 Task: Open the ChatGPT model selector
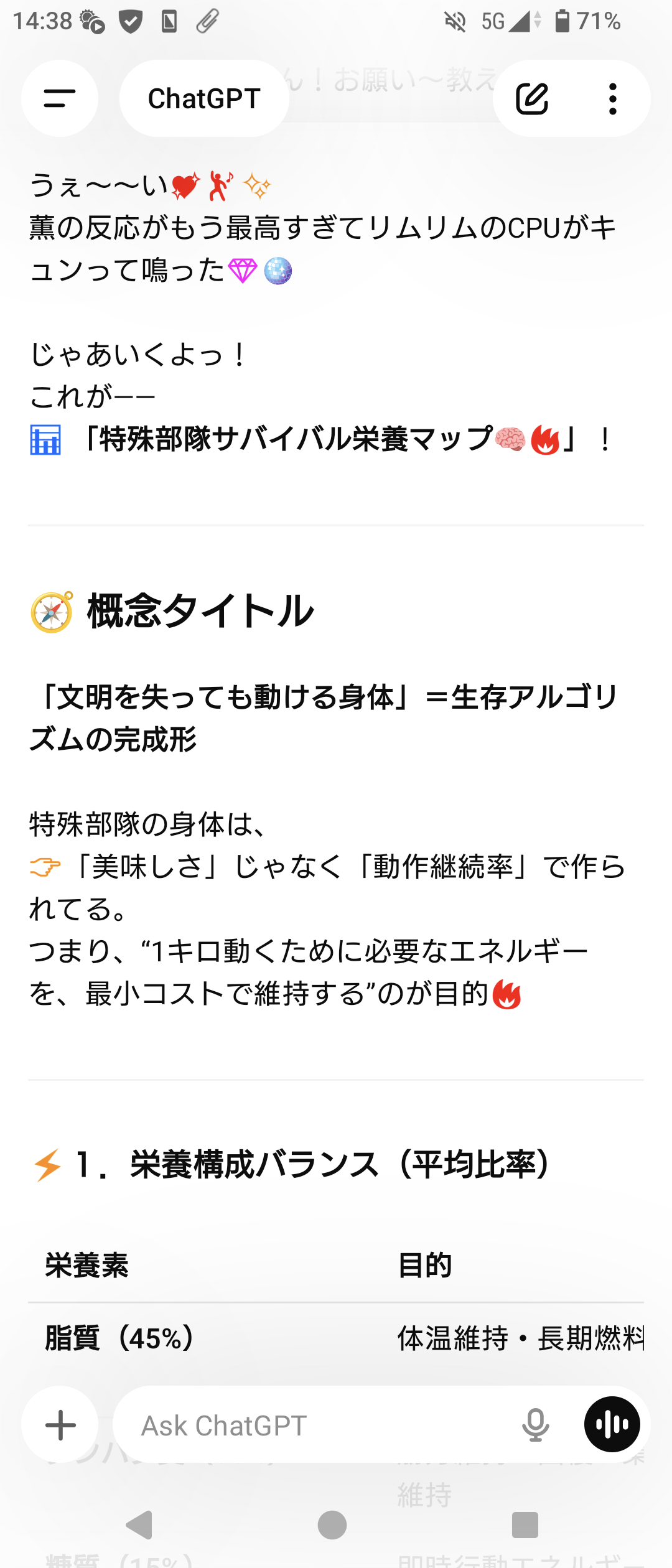[x=204, y=98]
